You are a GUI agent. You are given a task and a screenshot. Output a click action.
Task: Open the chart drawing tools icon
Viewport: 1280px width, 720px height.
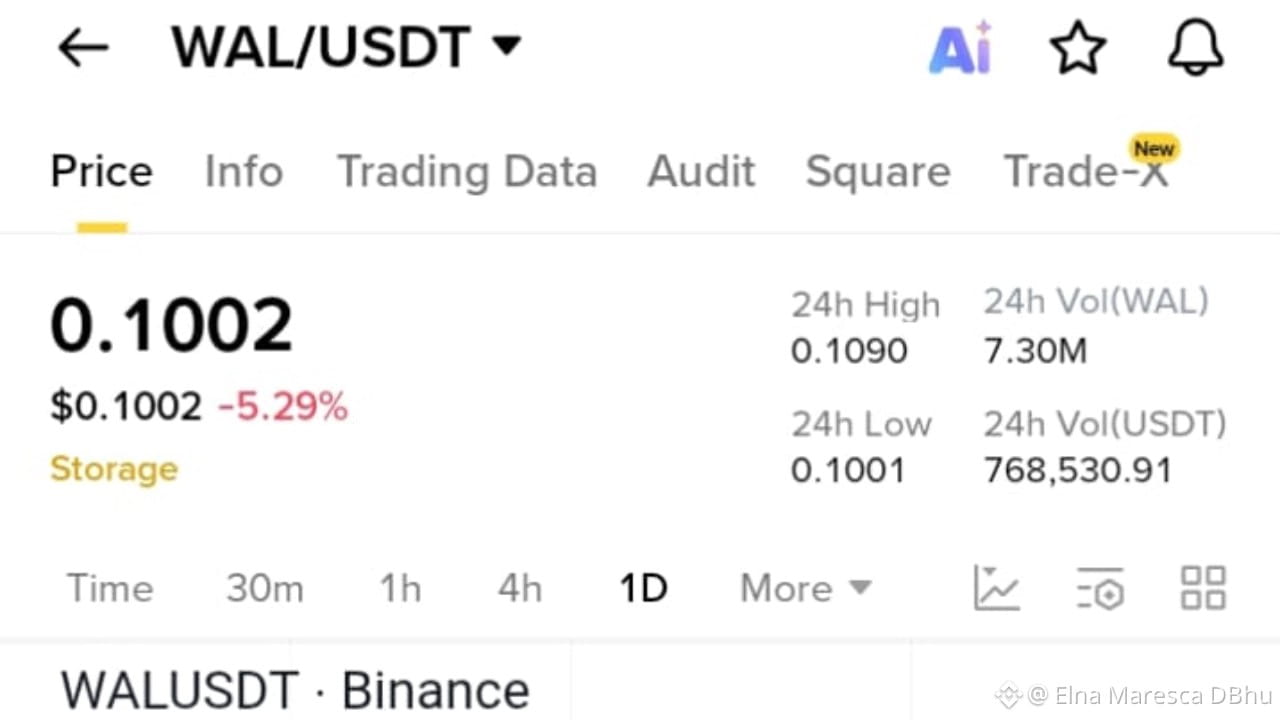point(996,588)
